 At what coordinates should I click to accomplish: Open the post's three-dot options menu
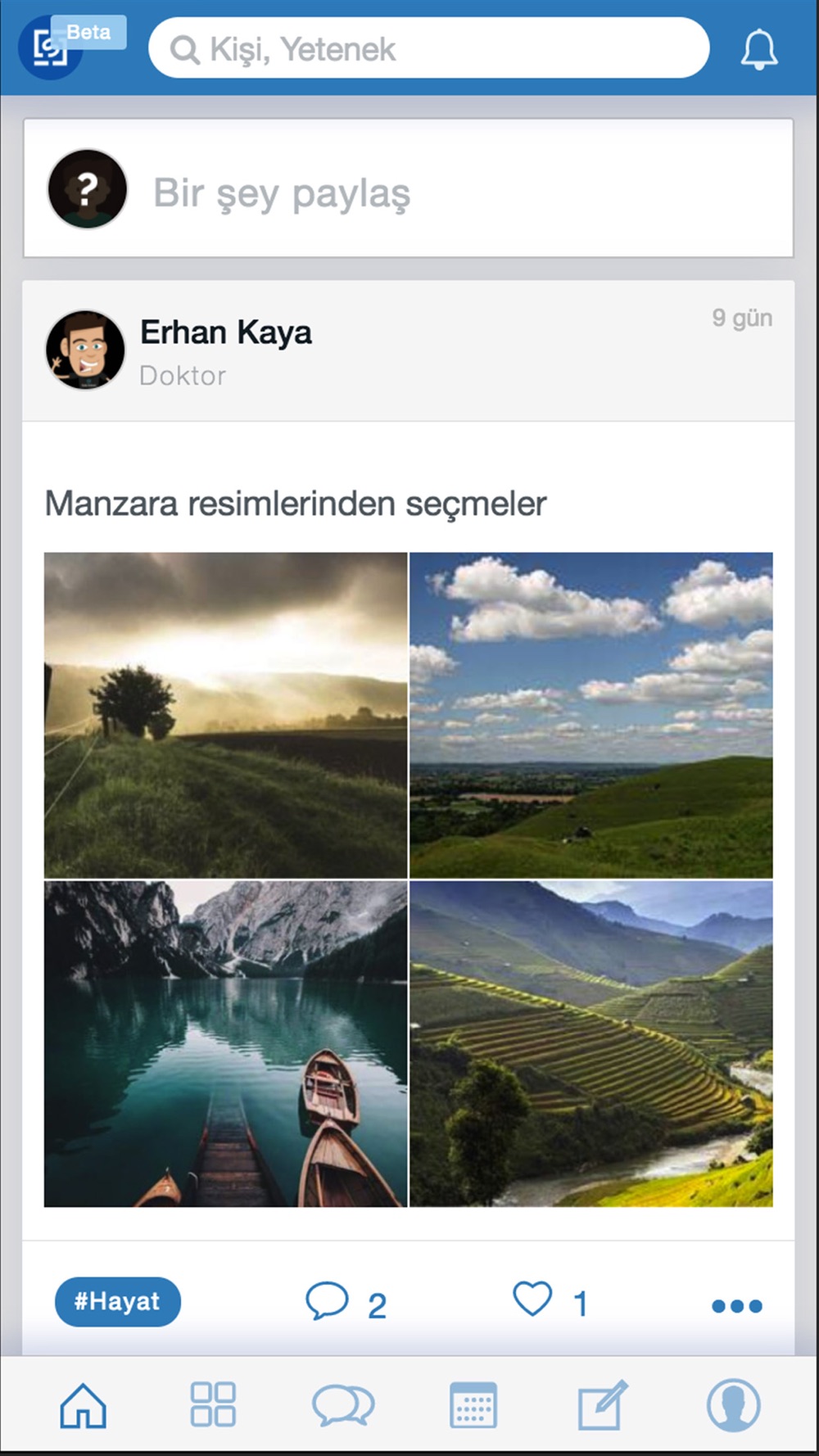(736, 1305)
